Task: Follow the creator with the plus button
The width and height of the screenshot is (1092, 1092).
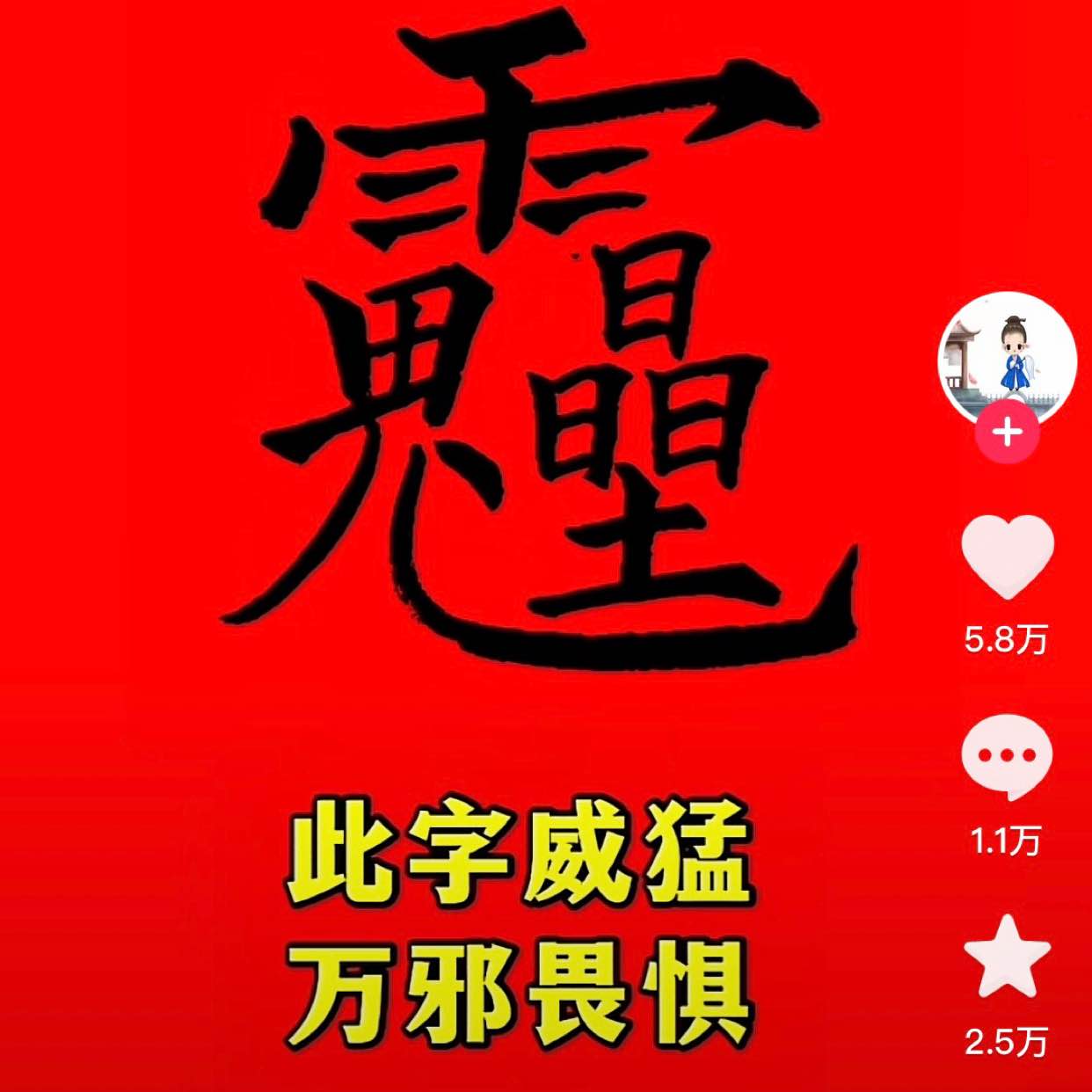Action: point(1007,433)
